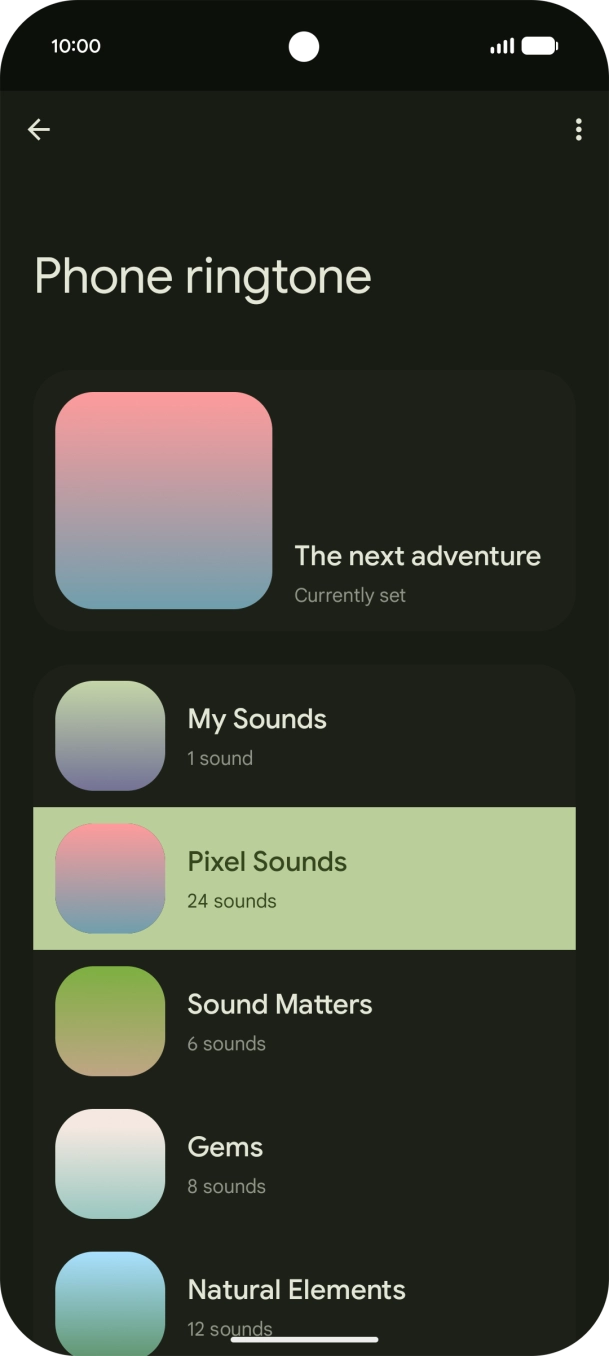
Task: Open Sound Matters ringtones
Action: (304, 1021)
